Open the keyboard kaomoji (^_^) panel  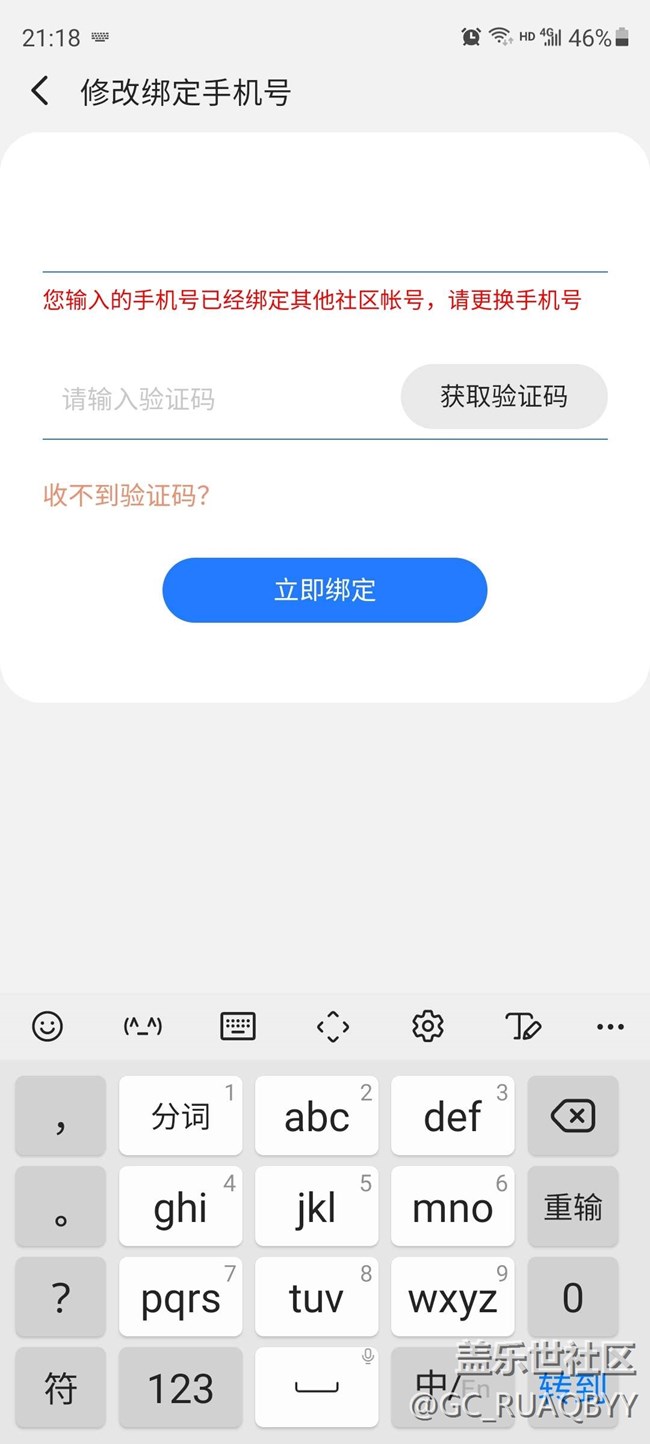pos(142,1026)
